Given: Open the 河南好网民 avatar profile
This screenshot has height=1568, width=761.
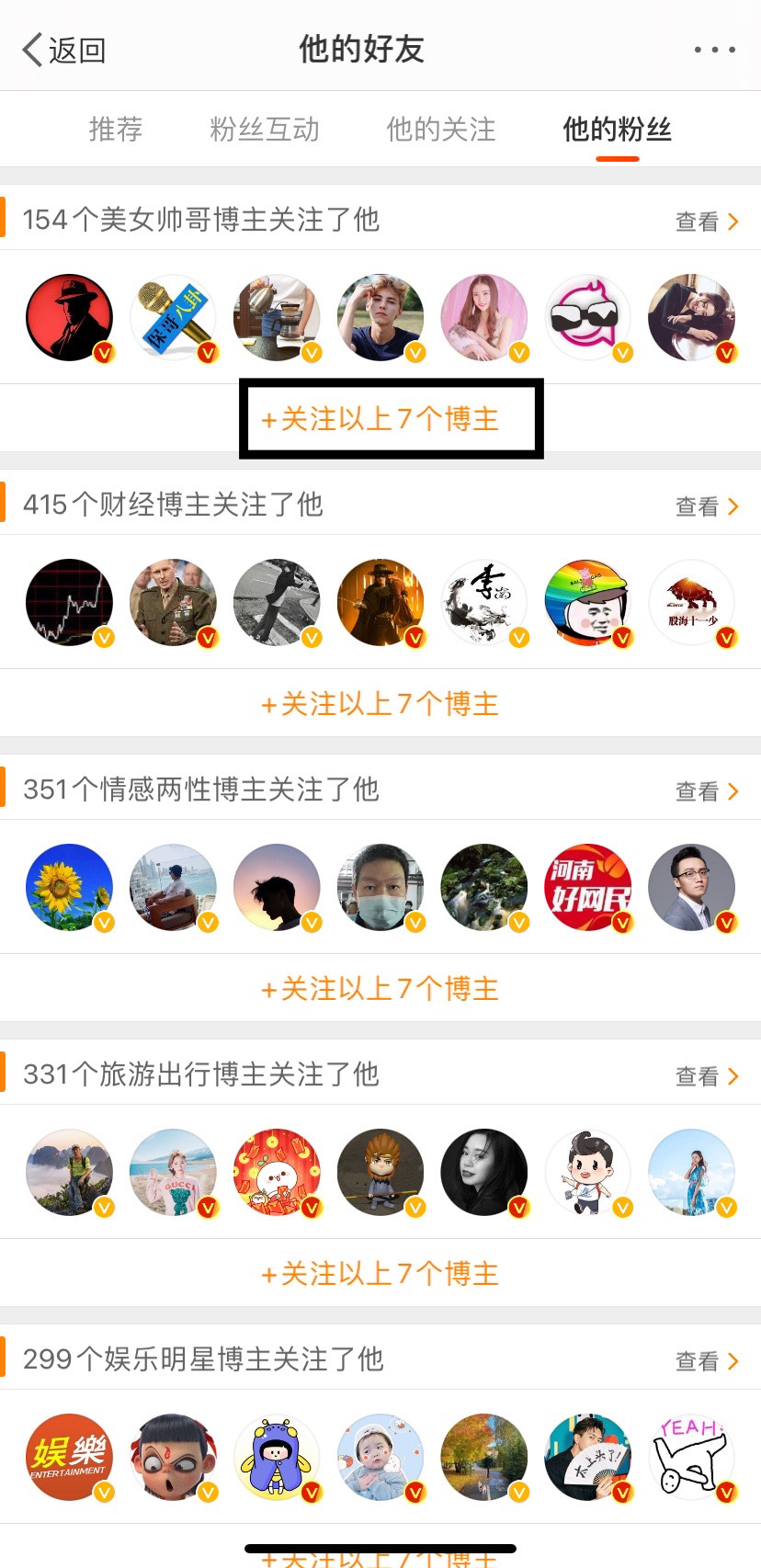Looking at the screenshot, I should coord(588,887).
